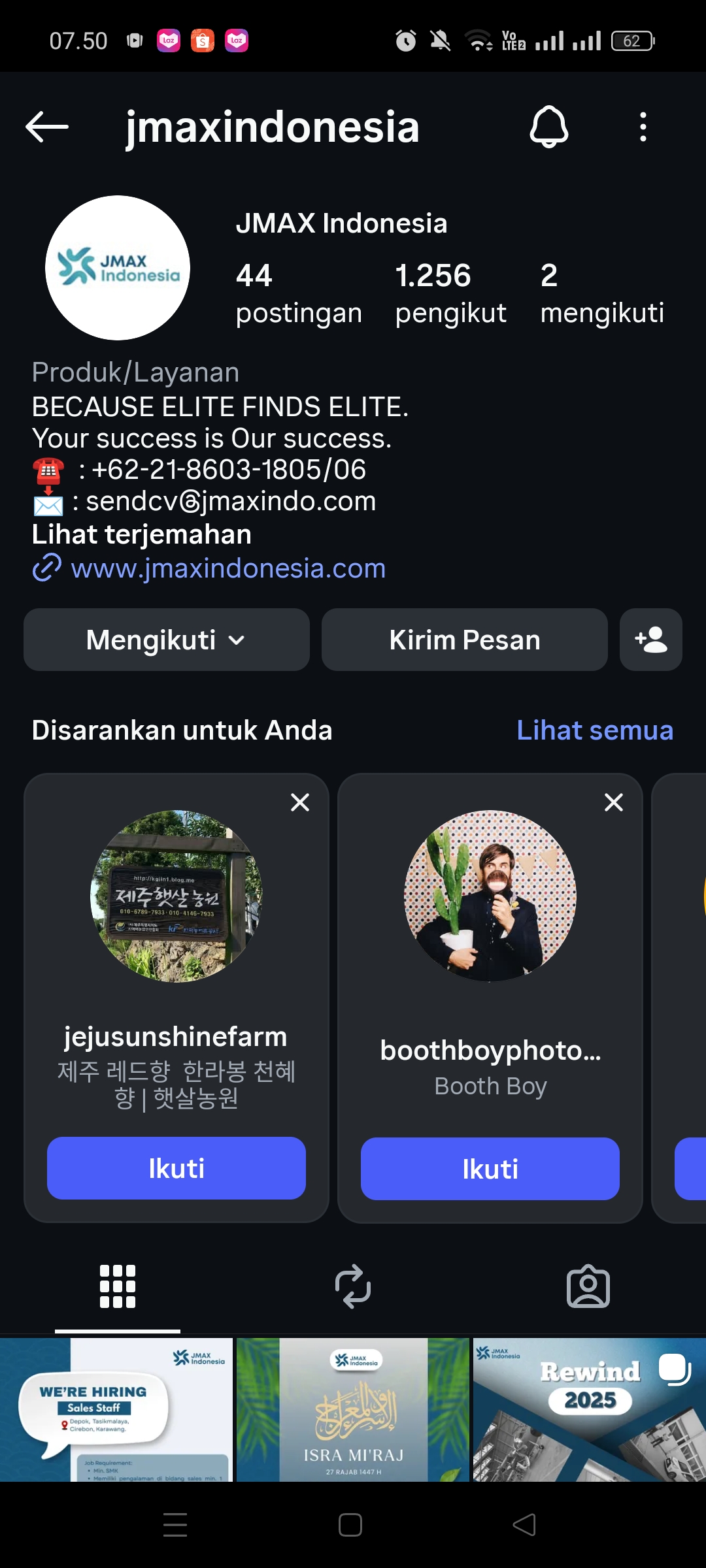Show the 1.256 pengikut list
This screenshot has height=1568, width=706.
pyautogui.click(x=450, y=293)
